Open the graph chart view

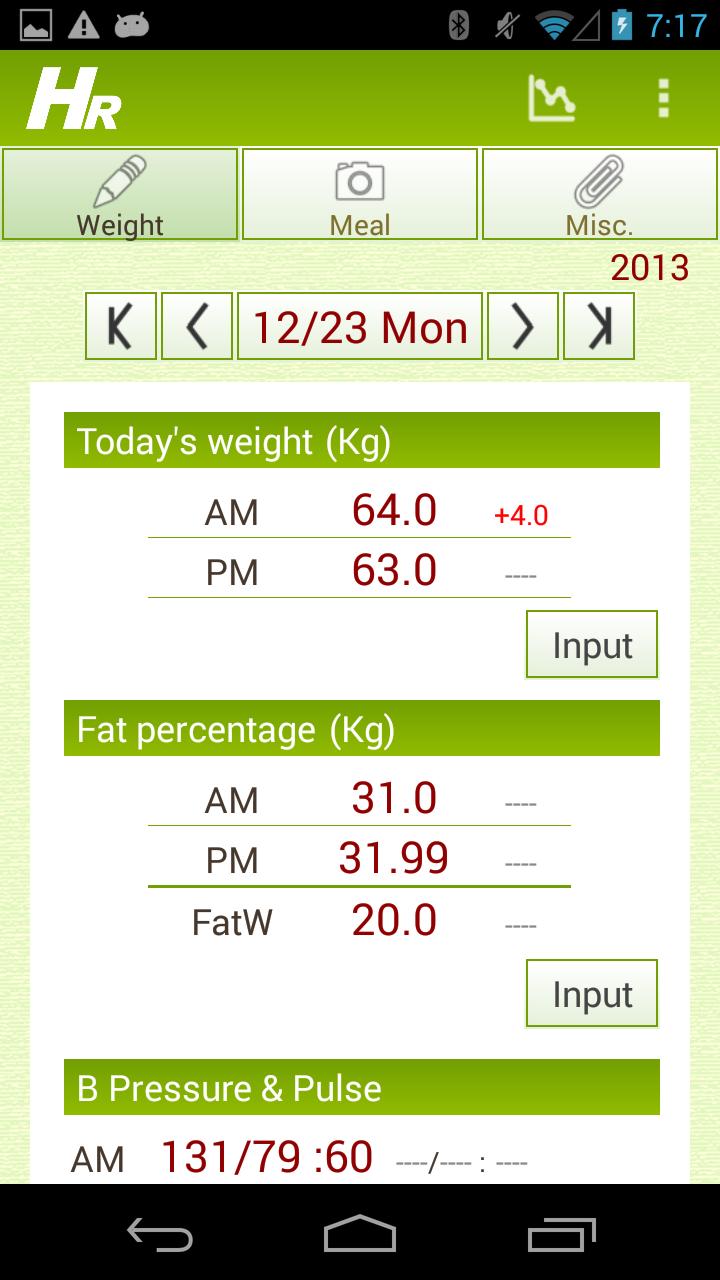(551, 98)
